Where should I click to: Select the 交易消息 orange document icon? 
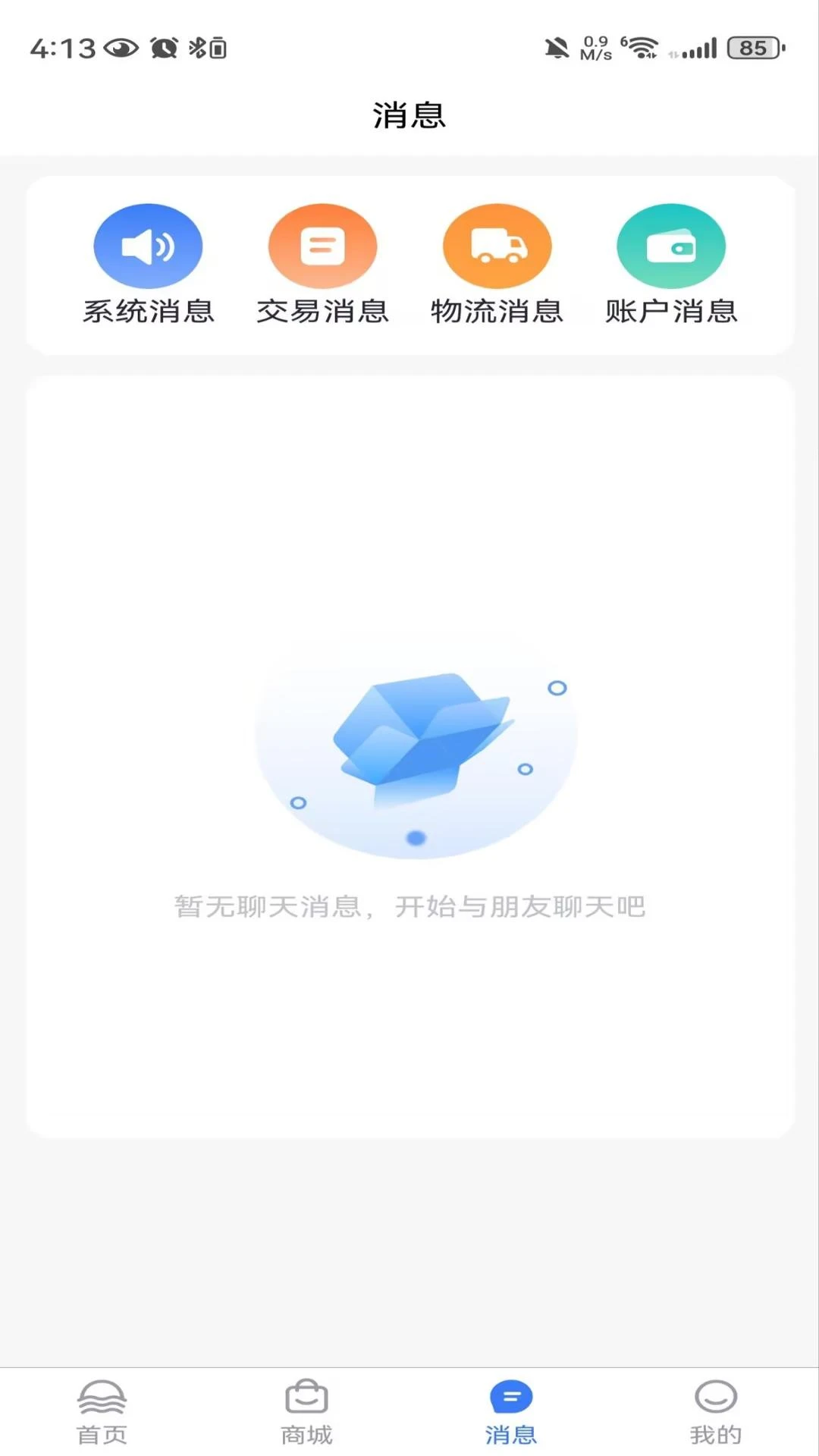322,245
